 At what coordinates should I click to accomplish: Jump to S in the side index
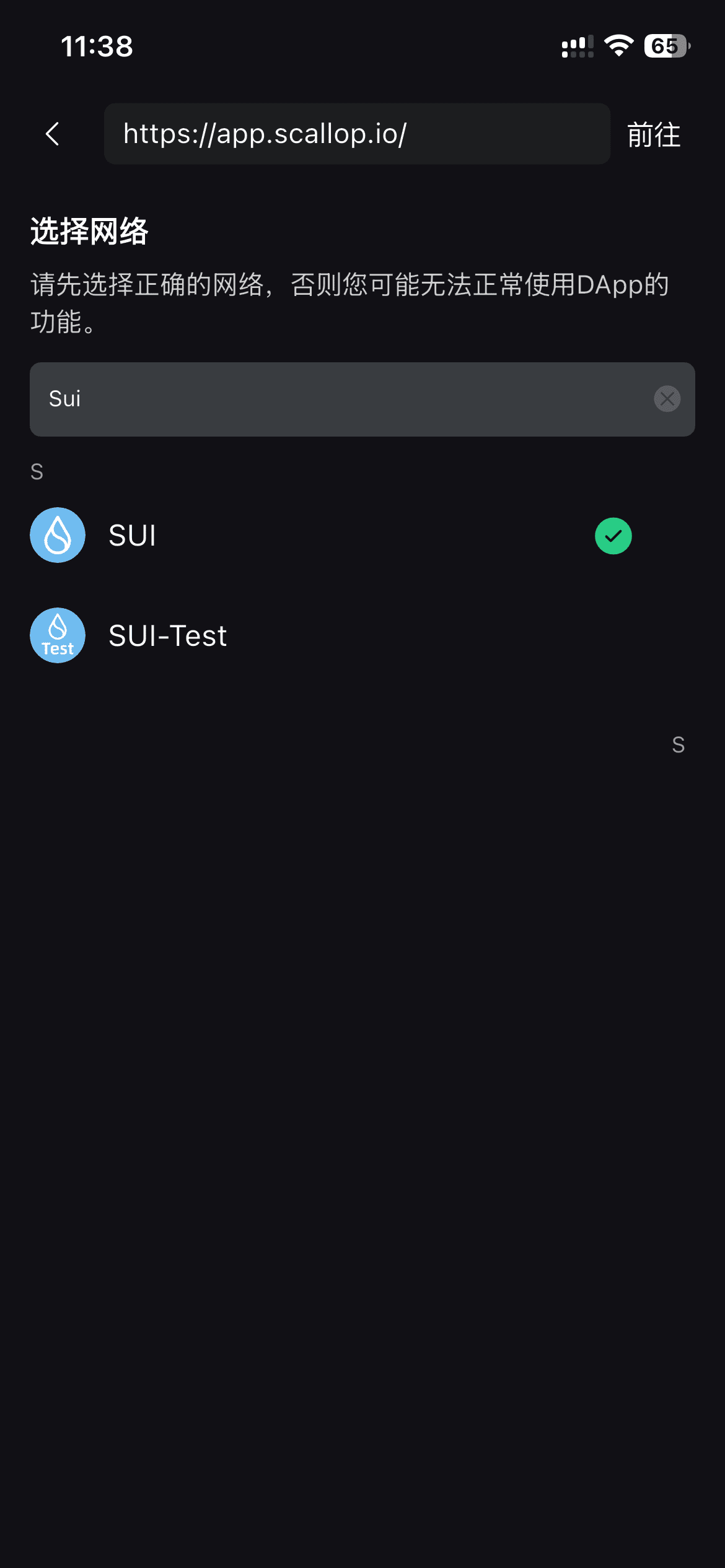point(678,745)
